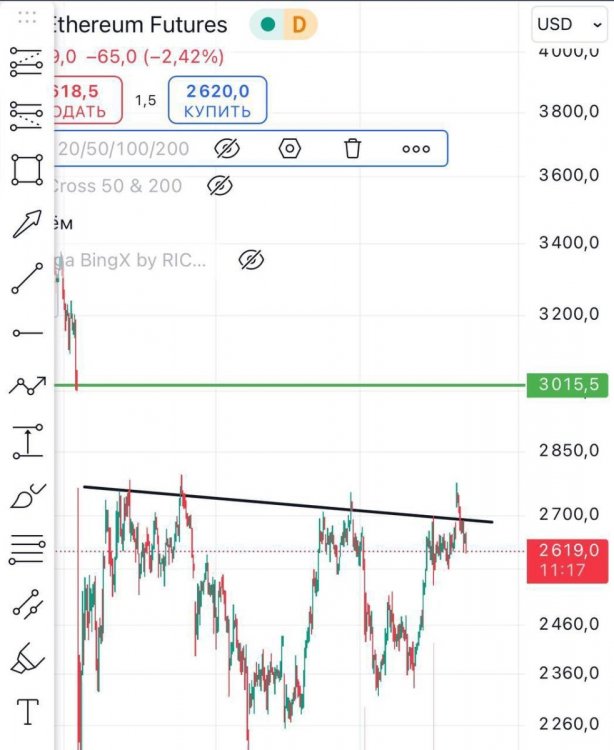
Task: Toggle visibility of the BingX indicator
Action: coord(251,260)
